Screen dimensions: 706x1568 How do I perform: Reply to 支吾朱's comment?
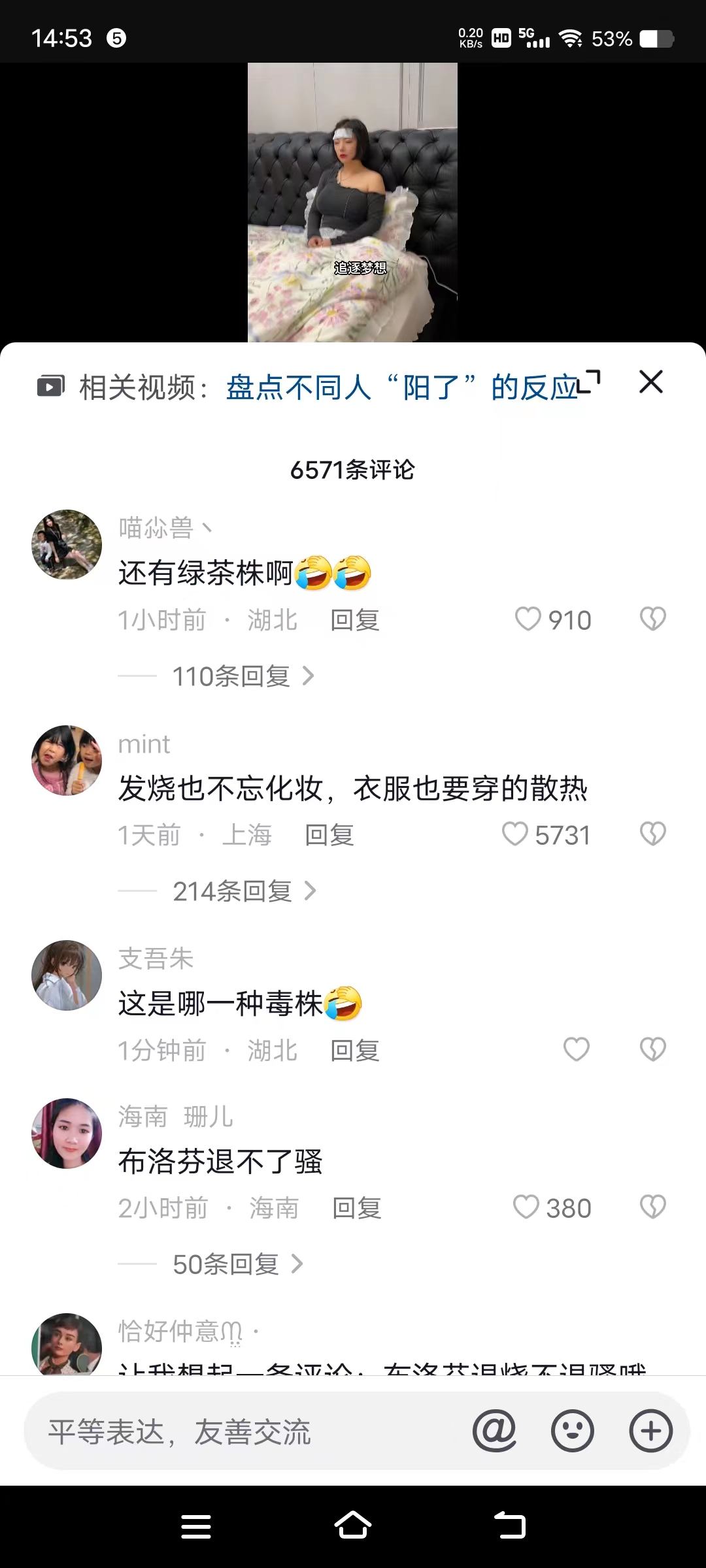click(355, 1051)
